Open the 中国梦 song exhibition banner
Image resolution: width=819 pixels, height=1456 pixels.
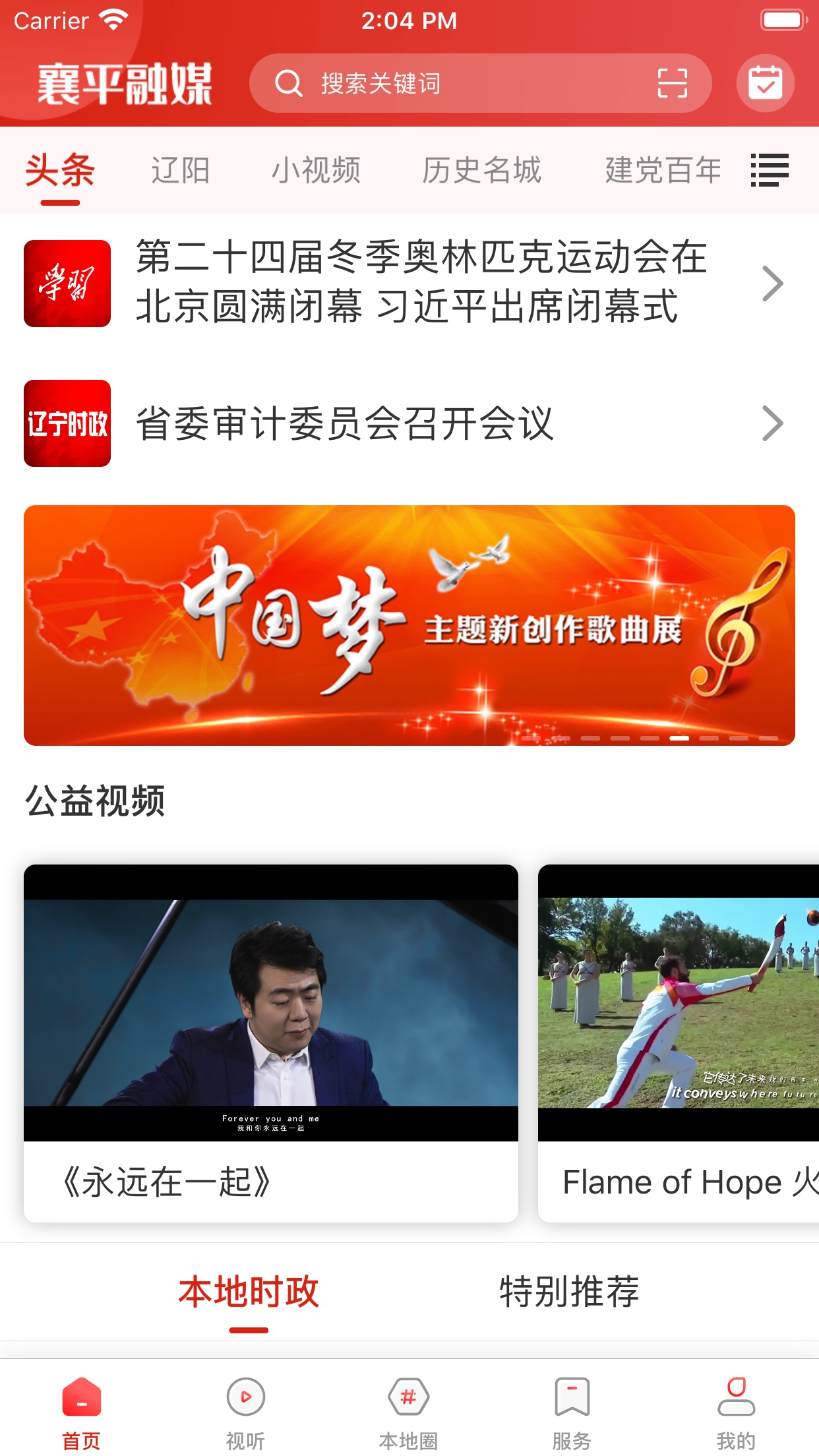point(409,625)
